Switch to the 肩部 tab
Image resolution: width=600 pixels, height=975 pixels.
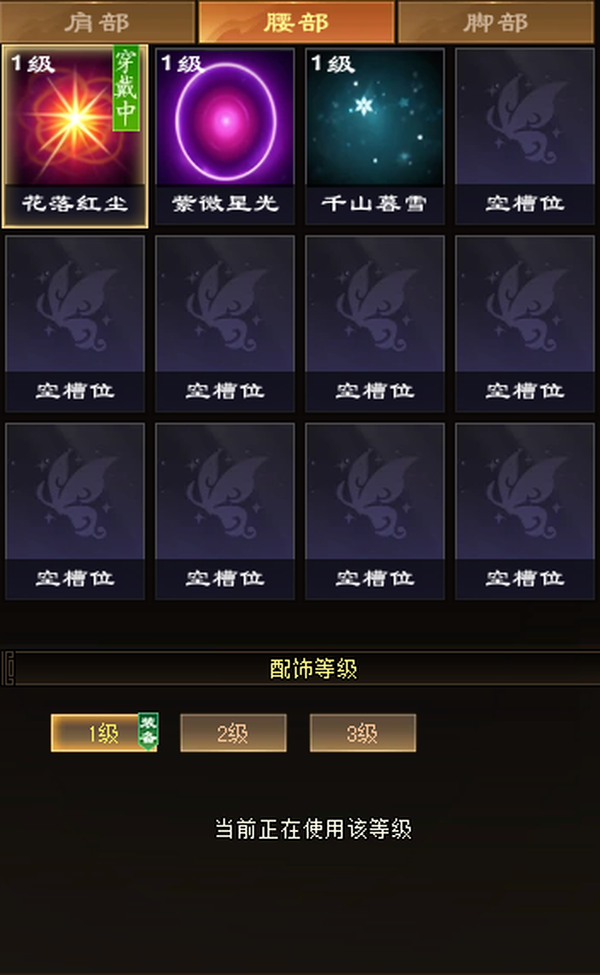click(x=98, y=22)
